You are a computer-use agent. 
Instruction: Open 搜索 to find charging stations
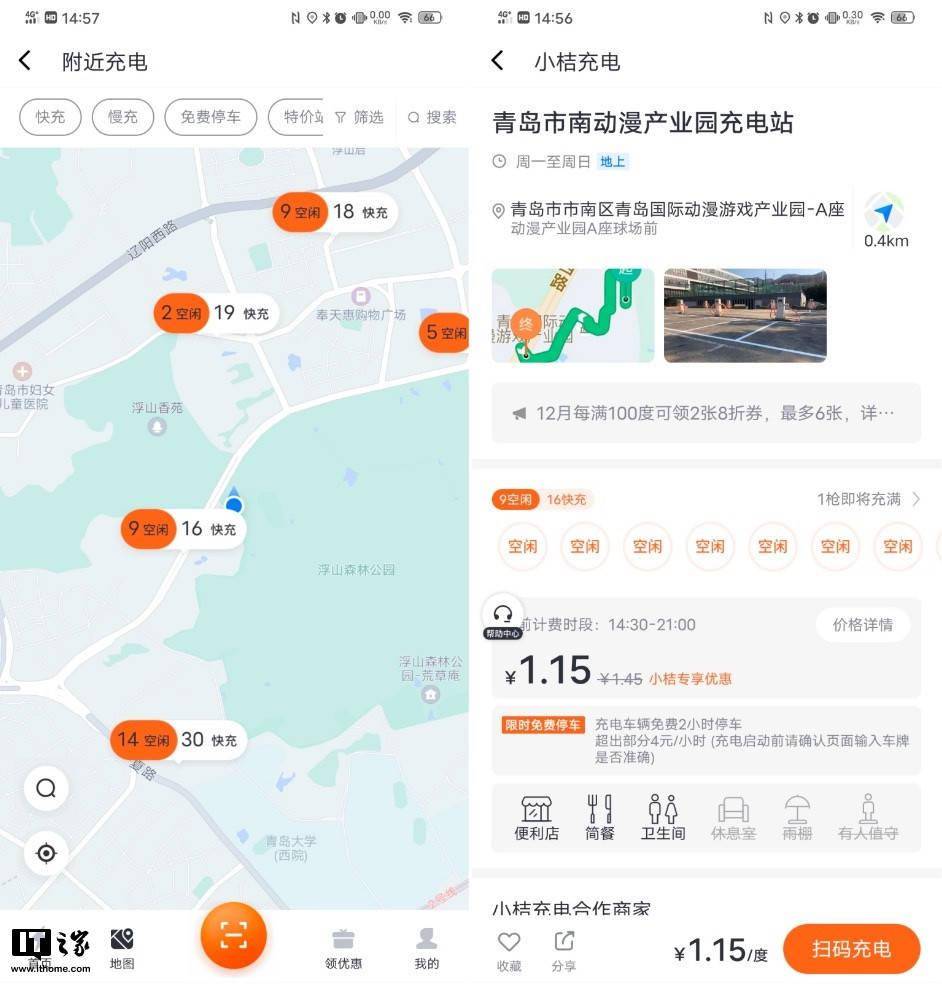(x=432, y=117)
